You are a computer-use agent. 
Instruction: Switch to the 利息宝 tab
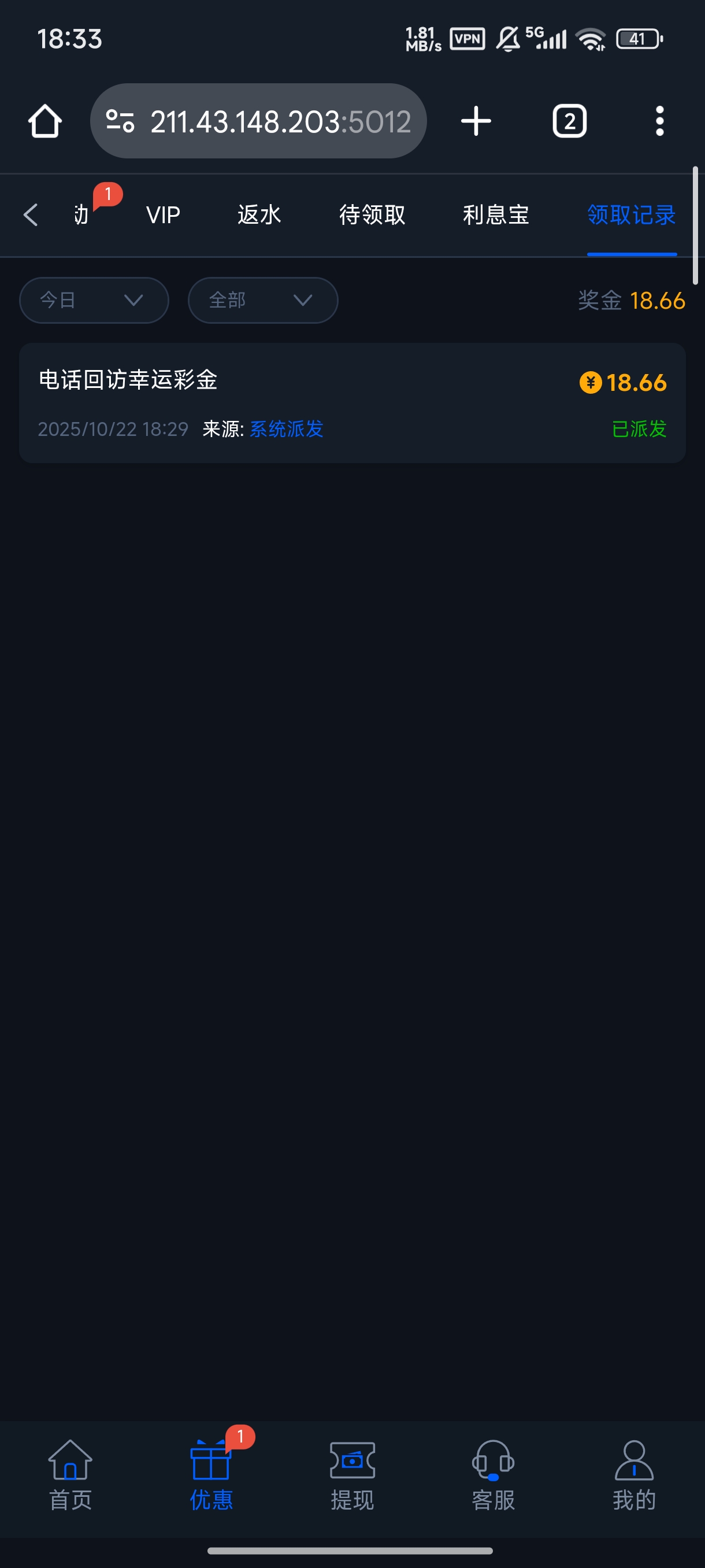tap(496, 215)
